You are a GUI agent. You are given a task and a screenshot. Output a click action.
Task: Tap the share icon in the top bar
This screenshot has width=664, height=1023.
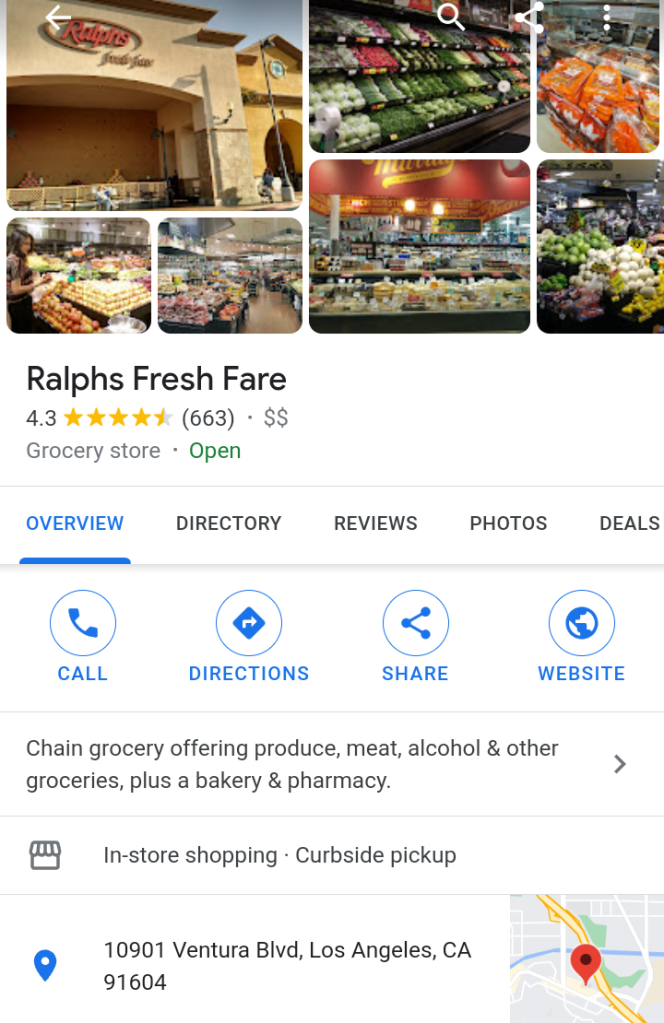(x=528, y=17)
